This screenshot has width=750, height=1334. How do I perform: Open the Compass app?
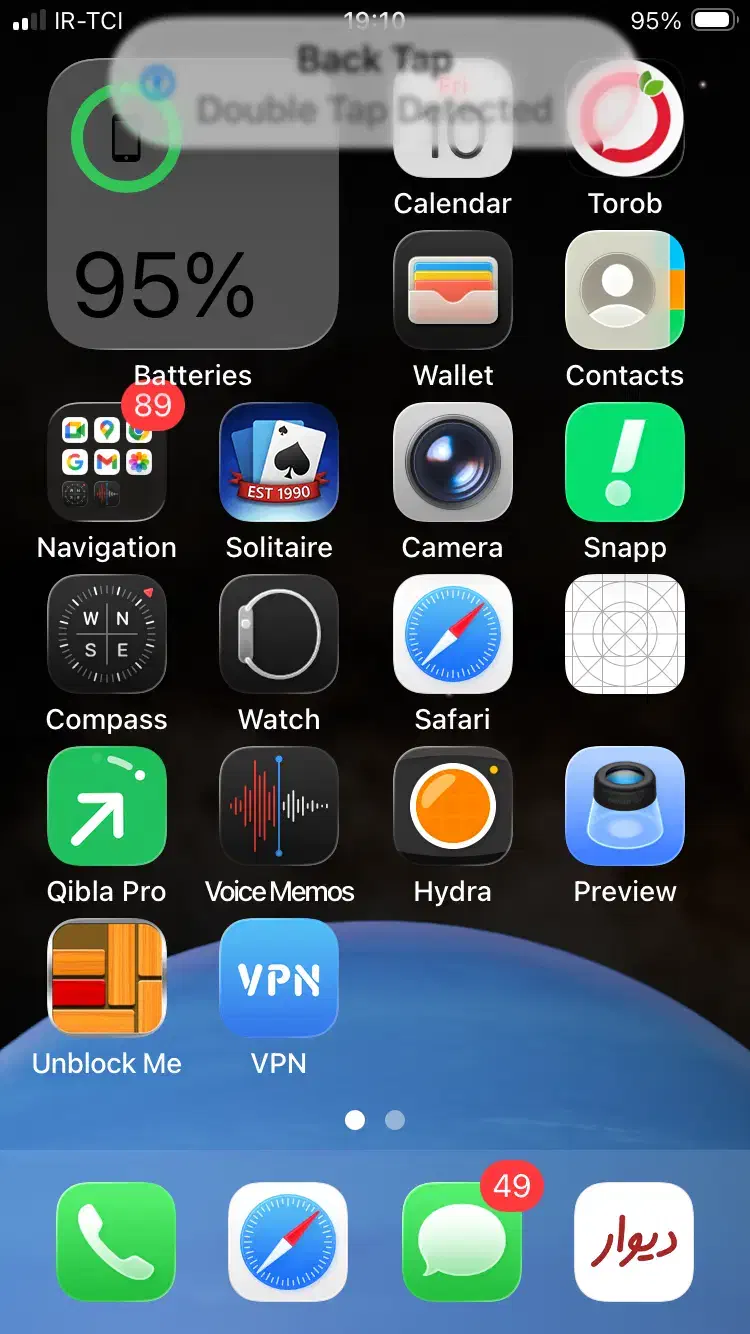click(107, 634)
